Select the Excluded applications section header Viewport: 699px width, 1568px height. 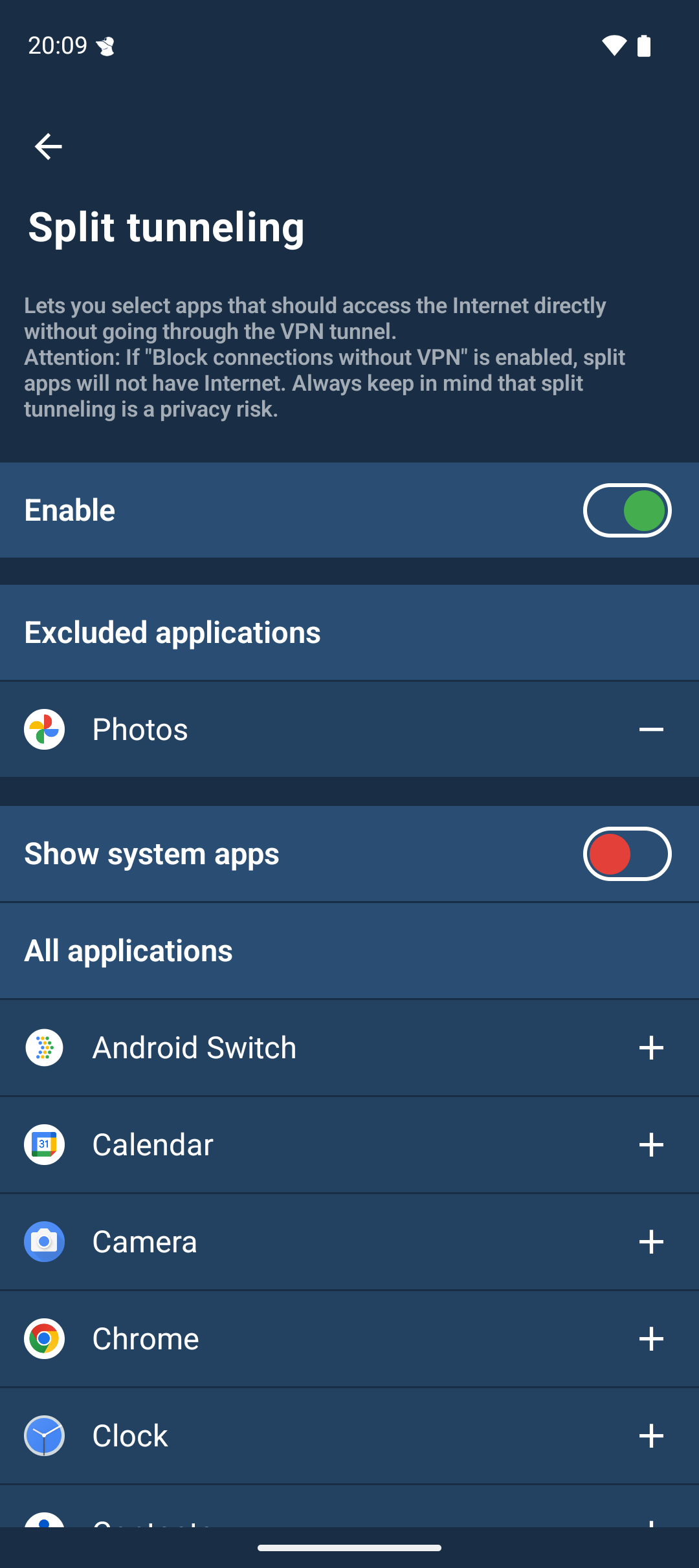pyautogui.click(x=172, y=632)
